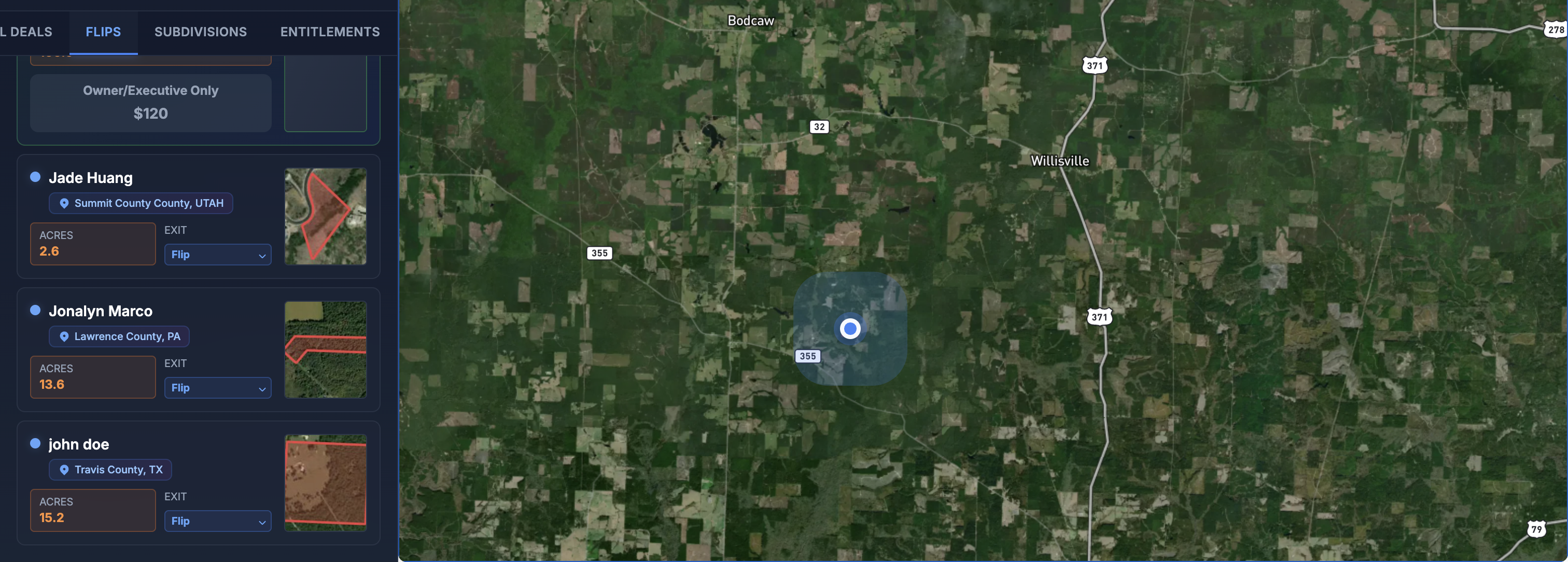View Jade Huang's parcel map thumbnail

click(325, 216)
